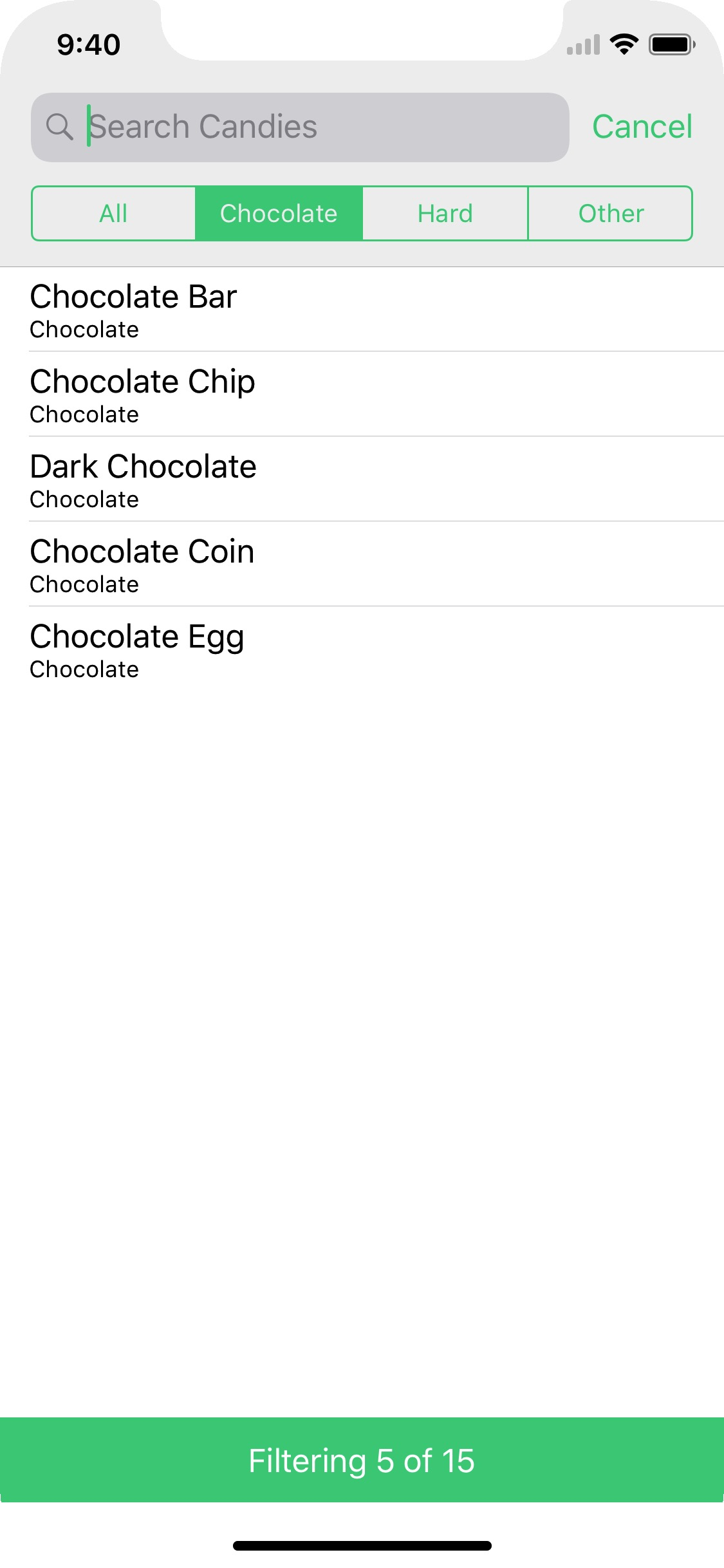Filter by the Other category
724x1568 pixels.
(x=610, y=214)
